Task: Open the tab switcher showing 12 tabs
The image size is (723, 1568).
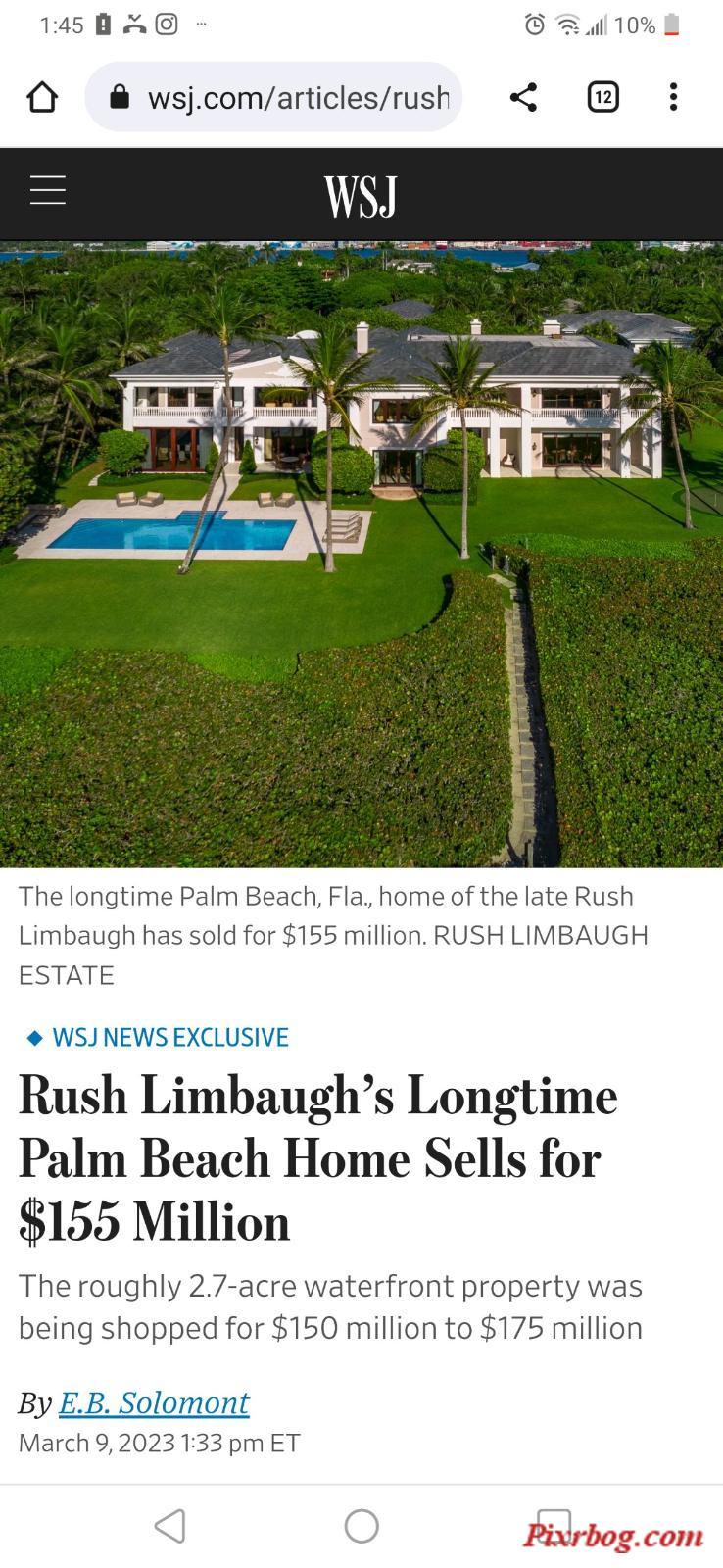Action: pyautogui.click(x=602, y=97)
